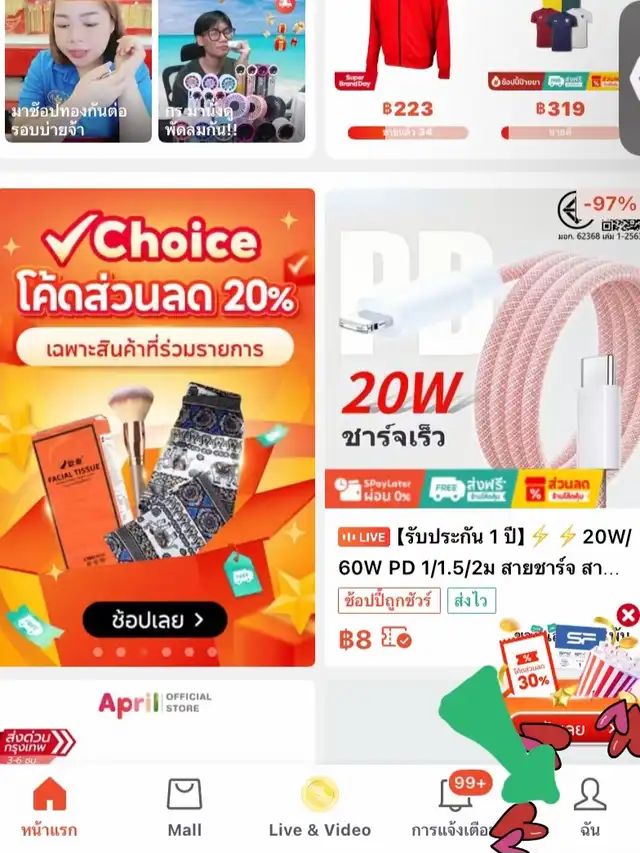Tap the ช้อปเลย button on Choice banner

(155, 620)
